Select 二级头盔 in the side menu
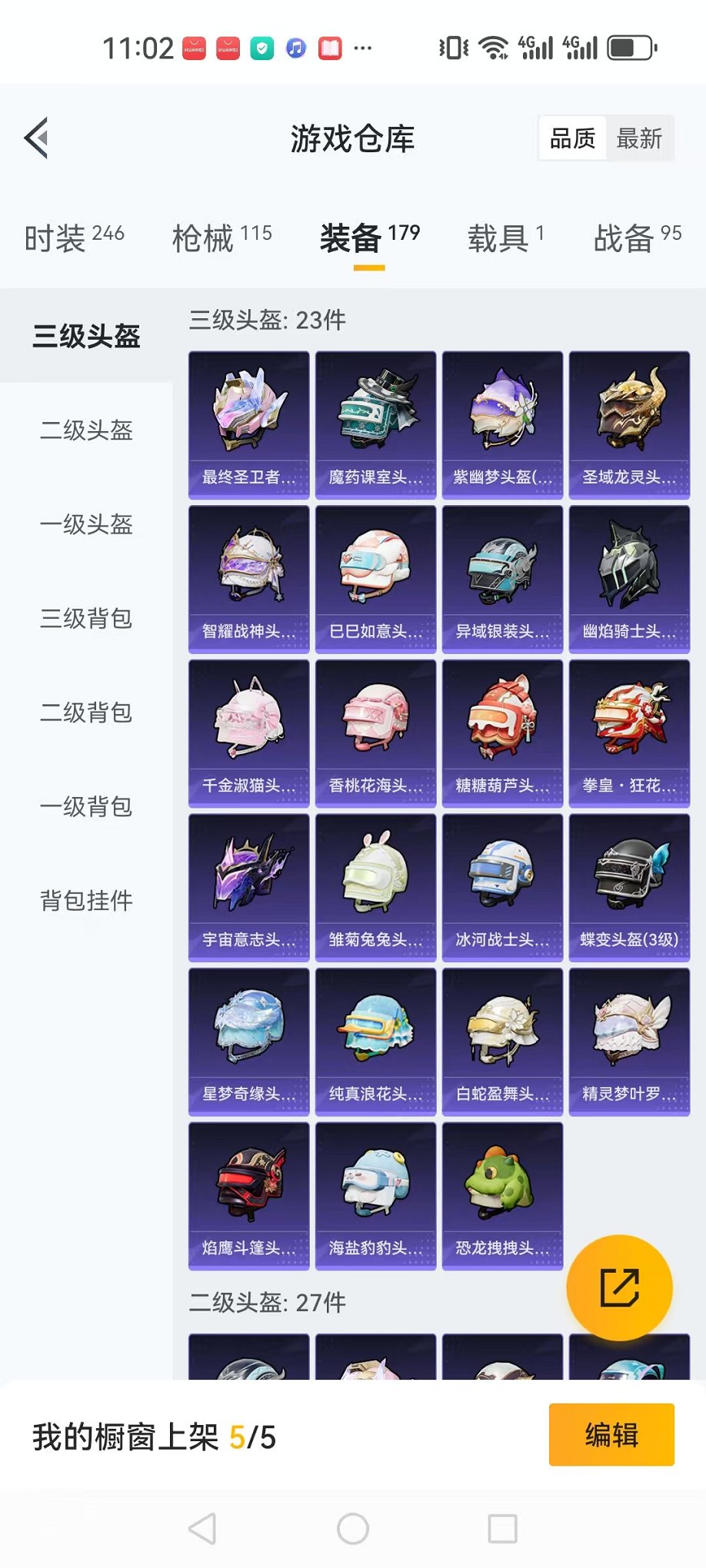Image resolution: width=706 pixels, height=1568 pixels. (x=86, y=430)
